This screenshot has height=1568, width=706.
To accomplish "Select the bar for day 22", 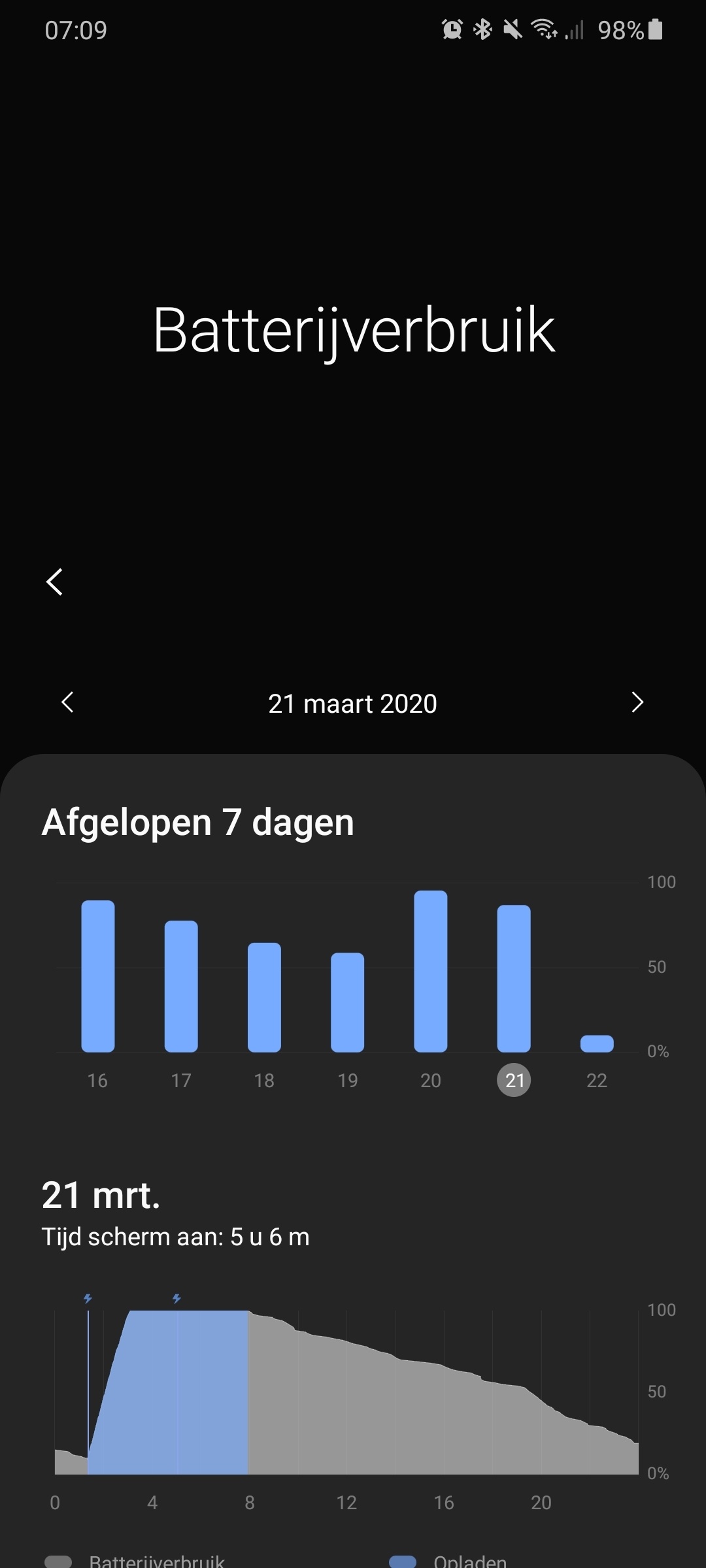I will point(597,1043).
